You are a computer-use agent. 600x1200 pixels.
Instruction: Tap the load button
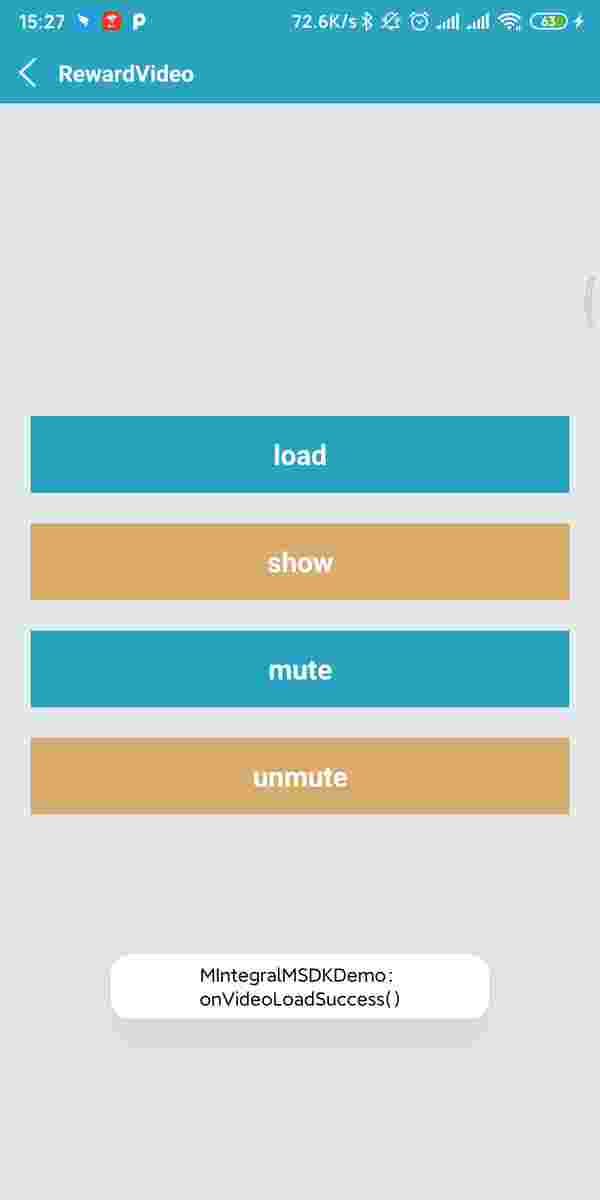click(x=300, y=455)
